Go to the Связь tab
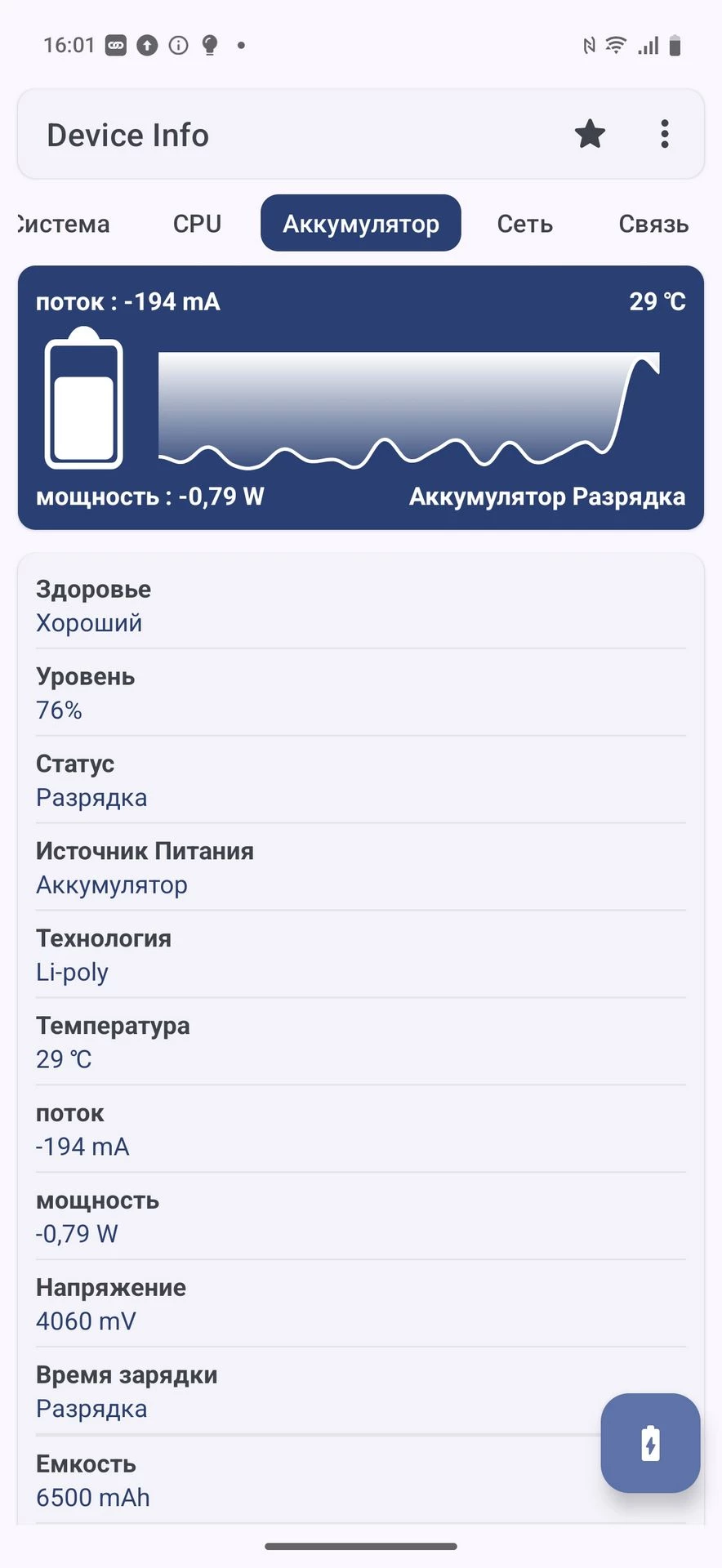 653,224
